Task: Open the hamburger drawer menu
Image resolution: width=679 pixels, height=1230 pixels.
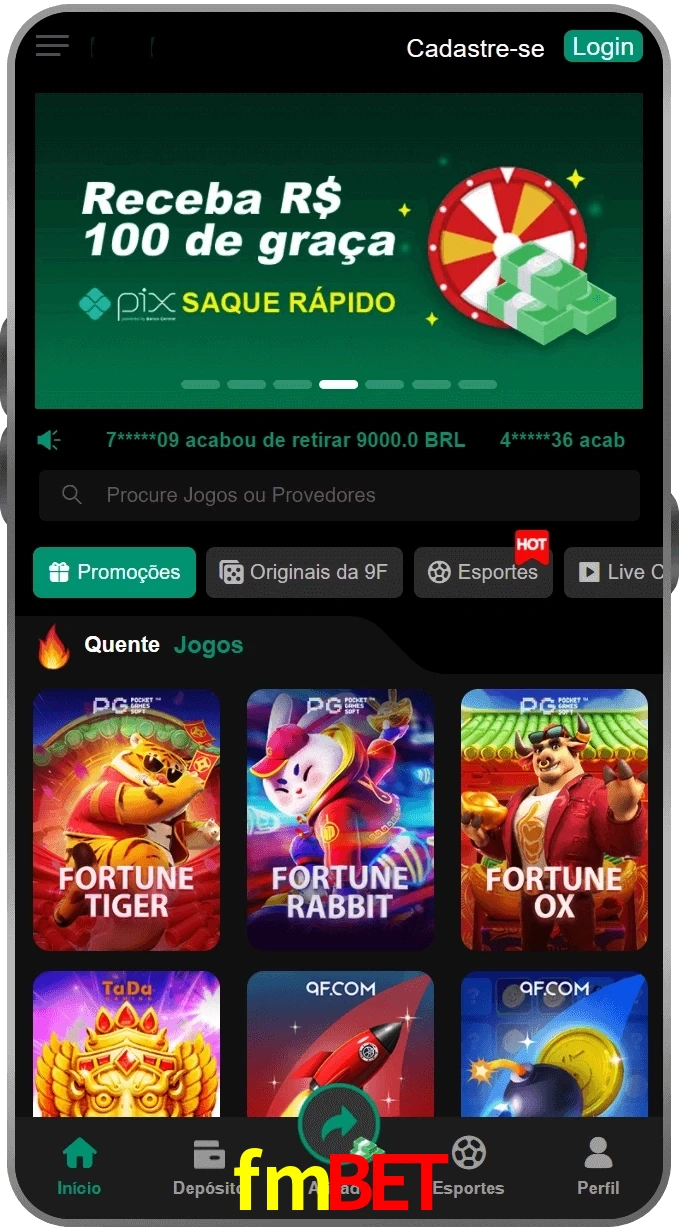Action: pyautogui.click(x=52, y=46)
